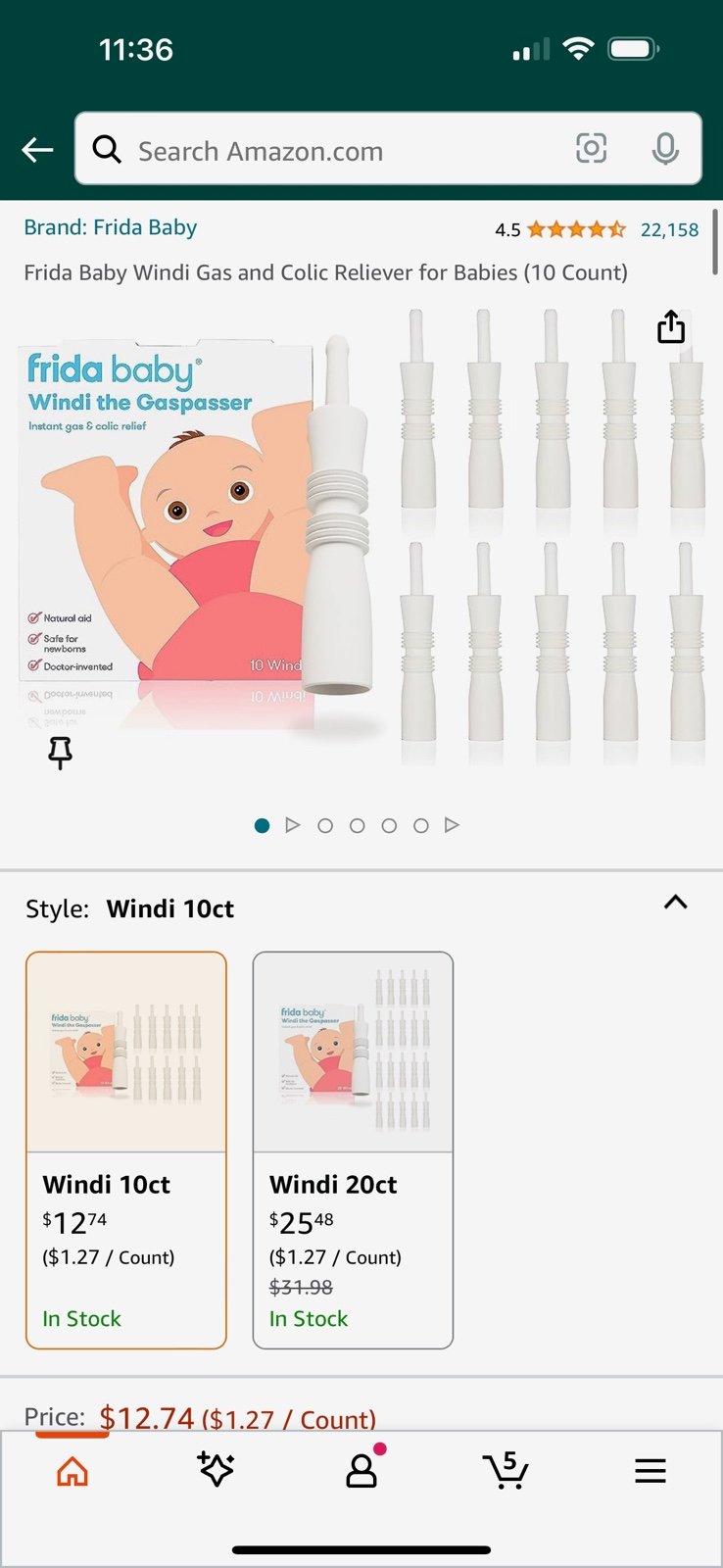Image resolution: width=723 pixels, height=1568 pixels.
Task: Share this product
Action: tap(671, 326)
